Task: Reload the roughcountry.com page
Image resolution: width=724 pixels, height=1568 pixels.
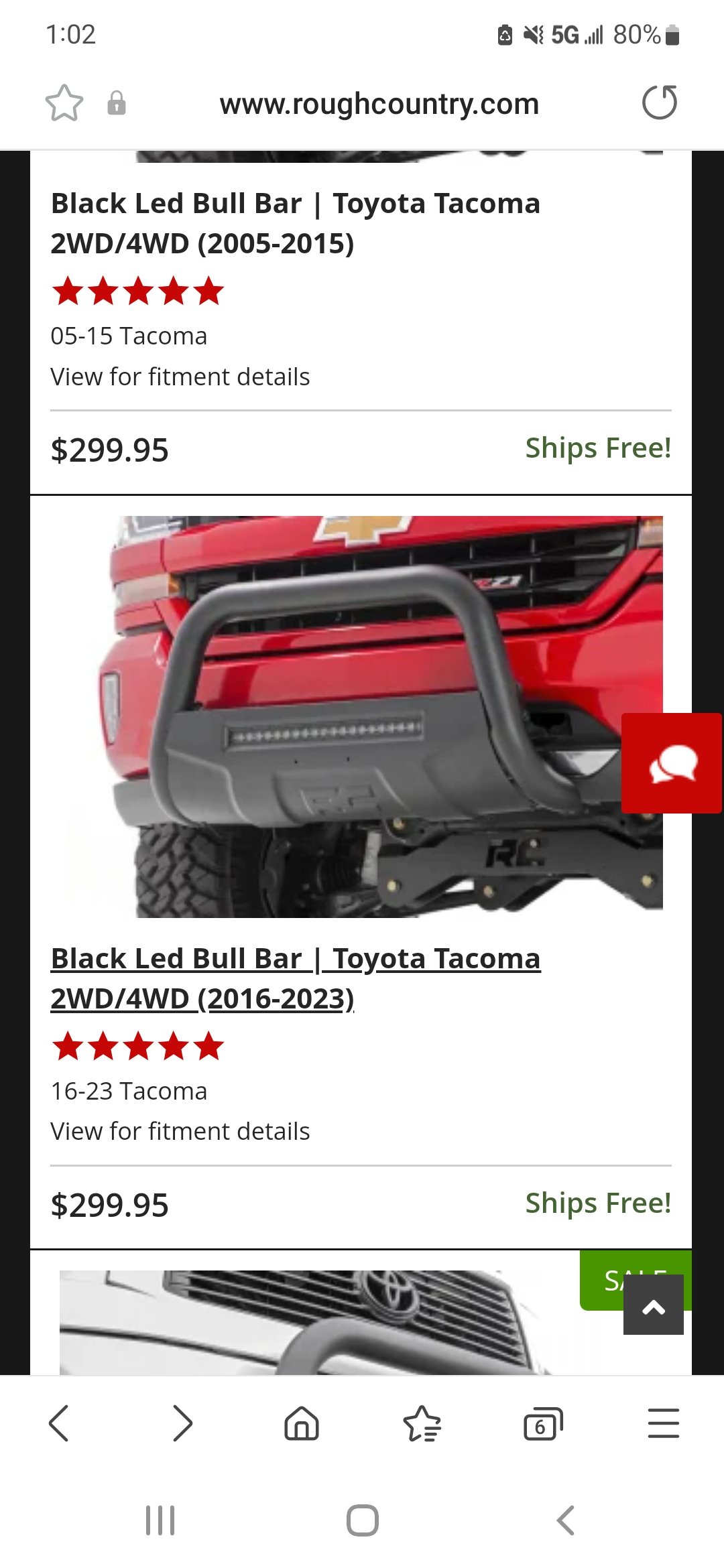Action: (x=660, y=103)
